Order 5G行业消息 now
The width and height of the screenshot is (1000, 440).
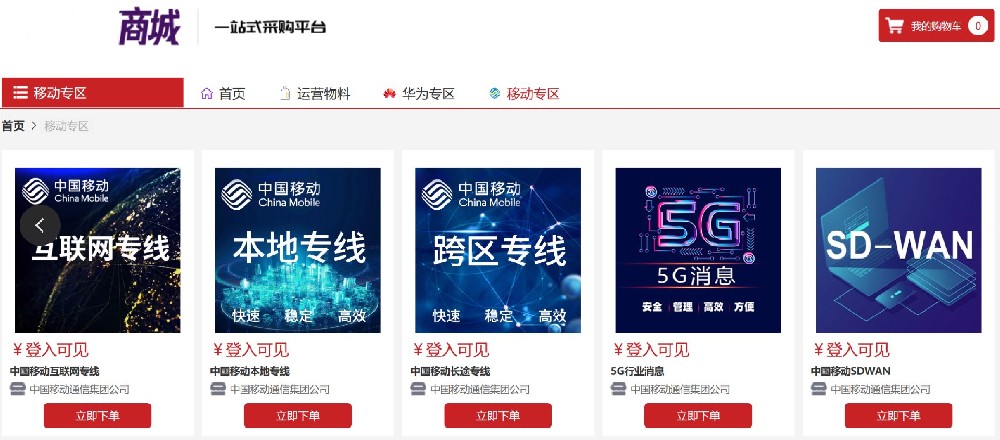(698, 416)
